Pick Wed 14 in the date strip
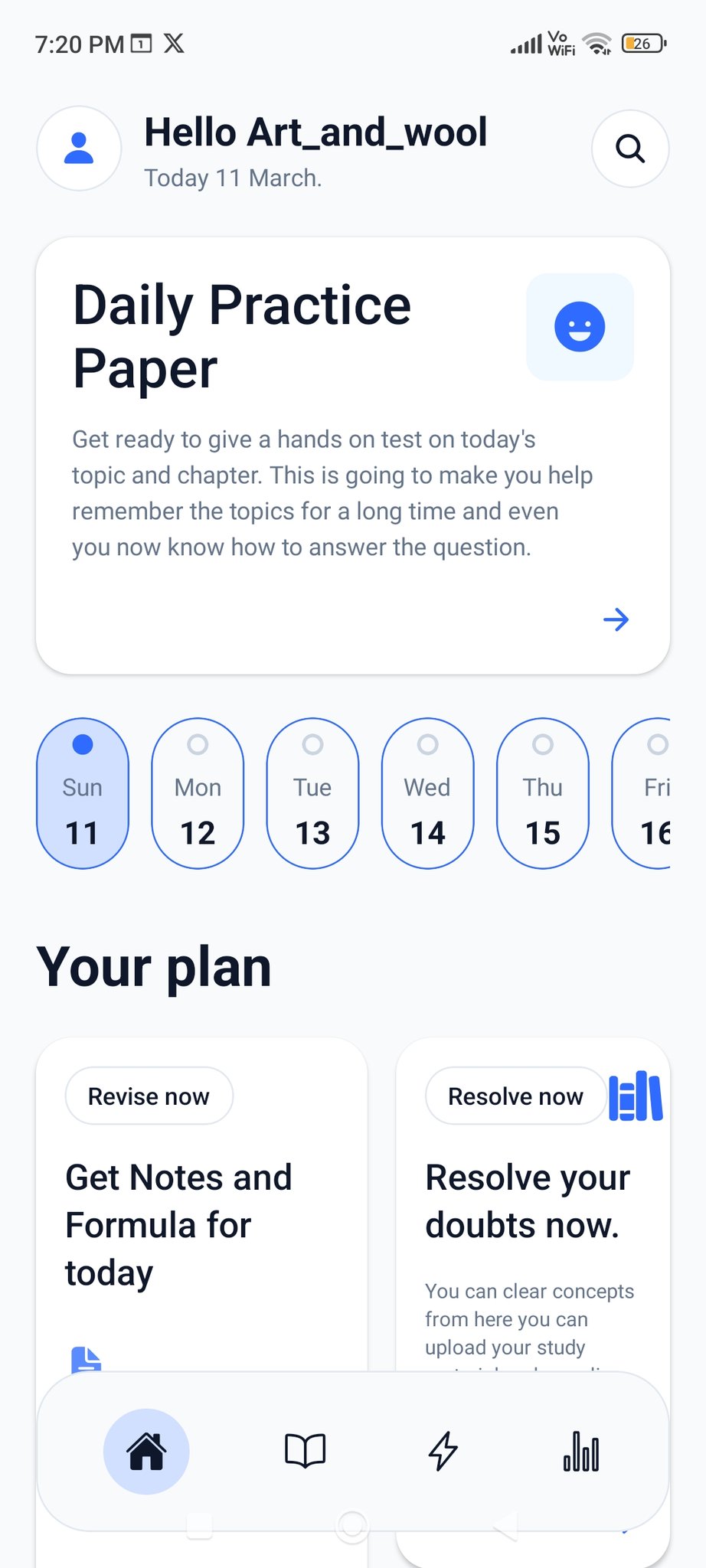The width and height of the screenshot is (706, 1568). (x=427, y=793)
